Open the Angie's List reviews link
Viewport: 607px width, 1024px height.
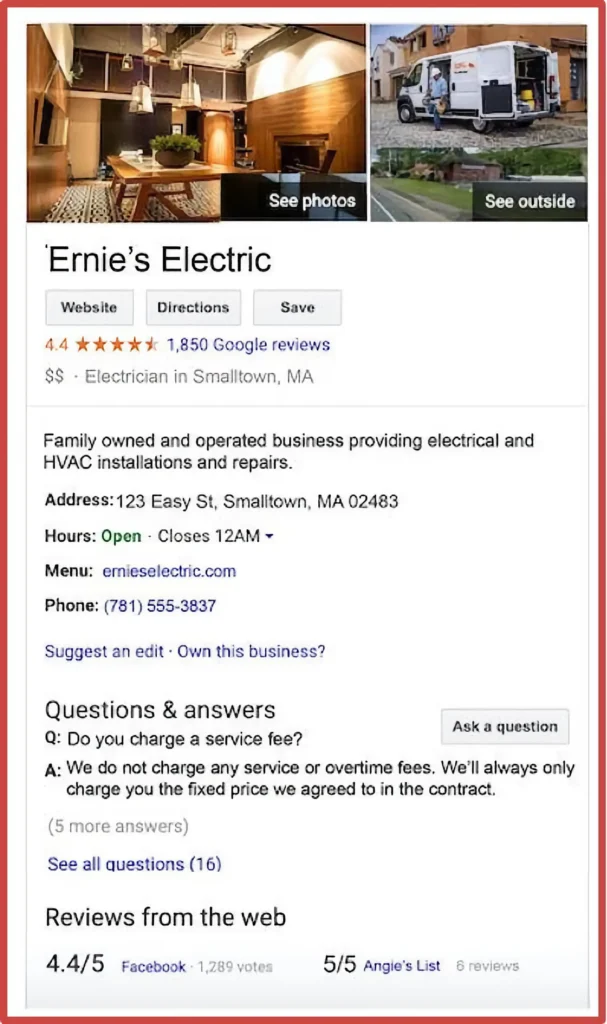coord(401,966)
